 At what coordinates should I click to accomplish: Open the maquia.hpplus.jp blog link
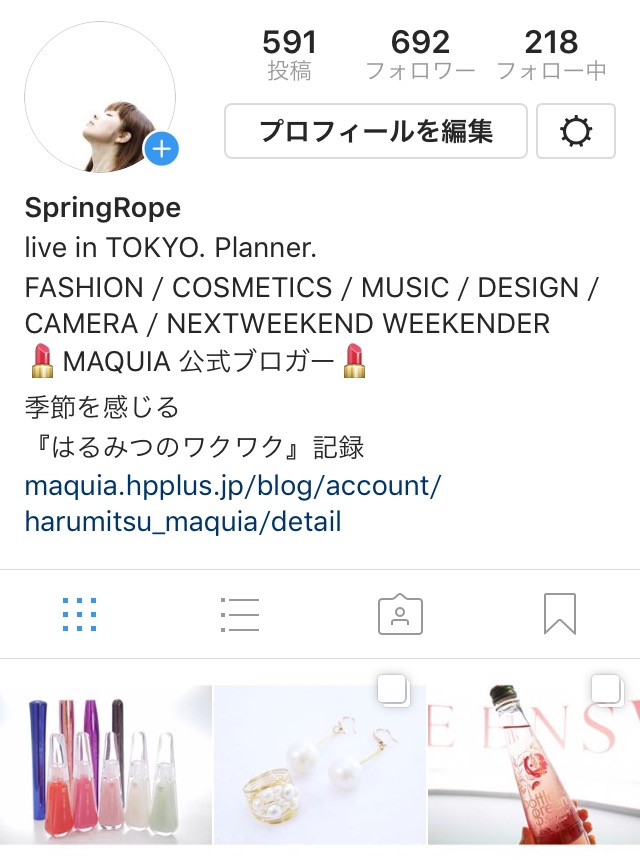click(x=233, y=504)
